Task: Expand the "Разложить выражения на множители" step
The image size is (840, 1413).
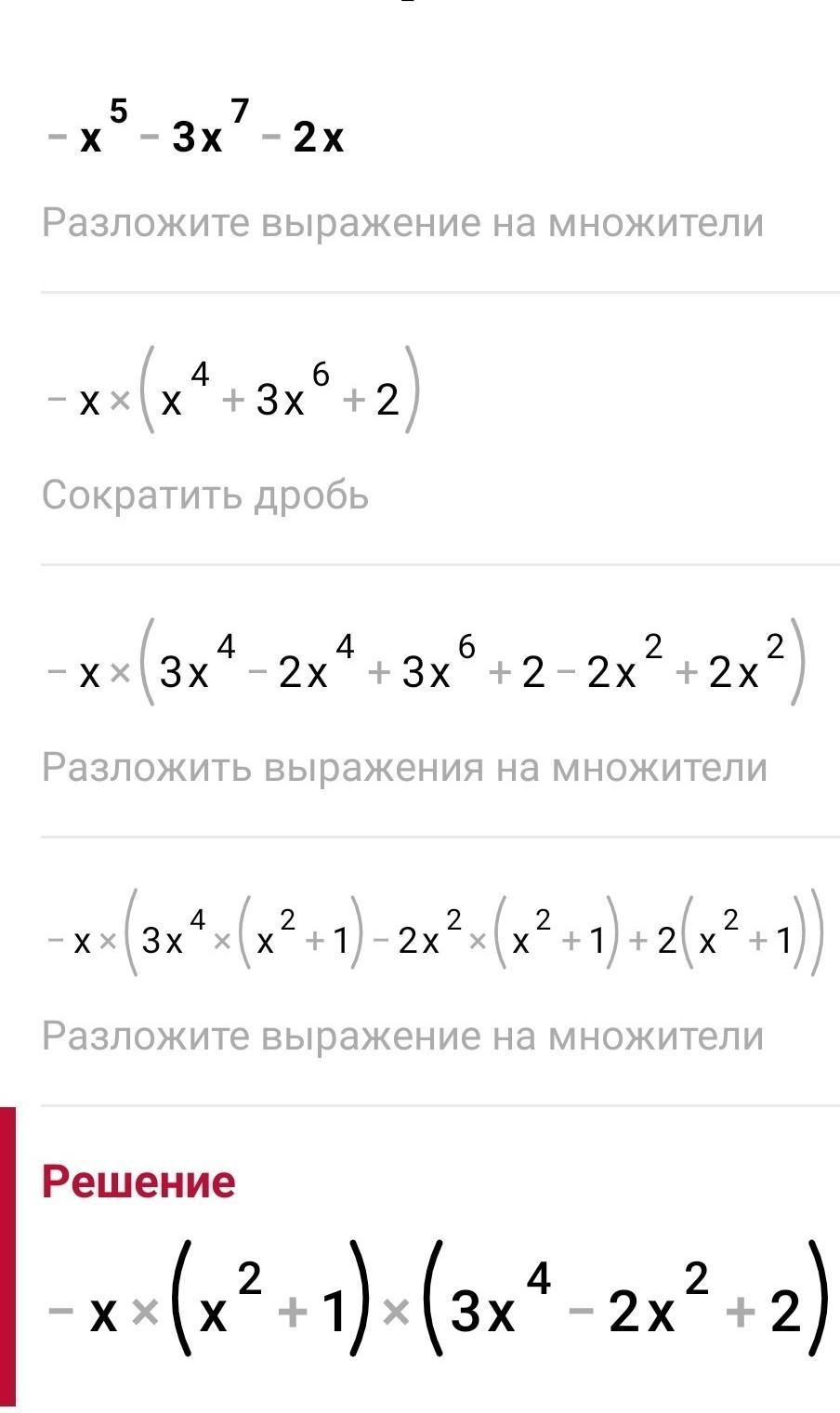Action: click(404, 768)
